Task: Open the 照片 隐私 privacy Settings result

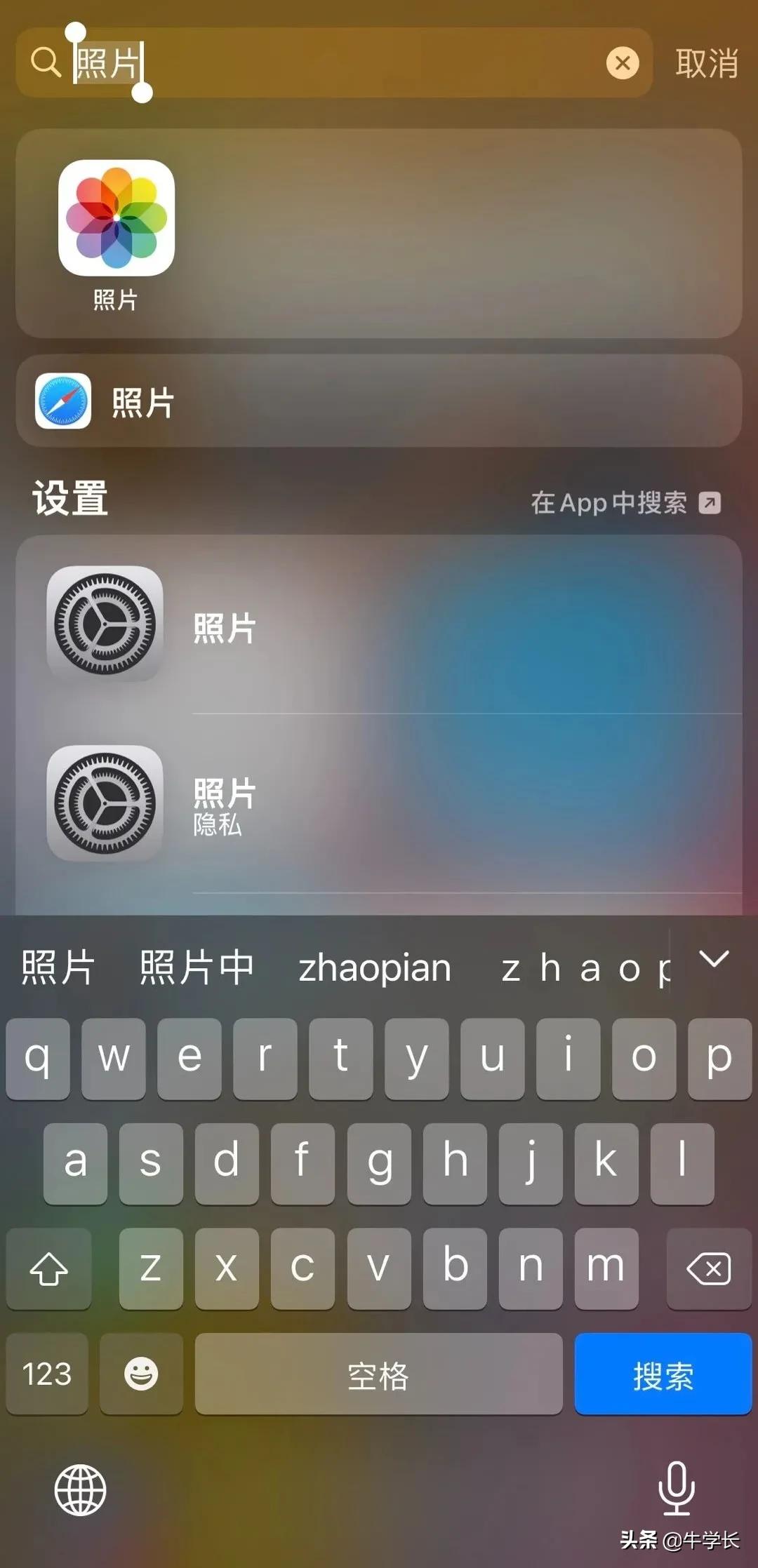Action: tap(379, 804)
